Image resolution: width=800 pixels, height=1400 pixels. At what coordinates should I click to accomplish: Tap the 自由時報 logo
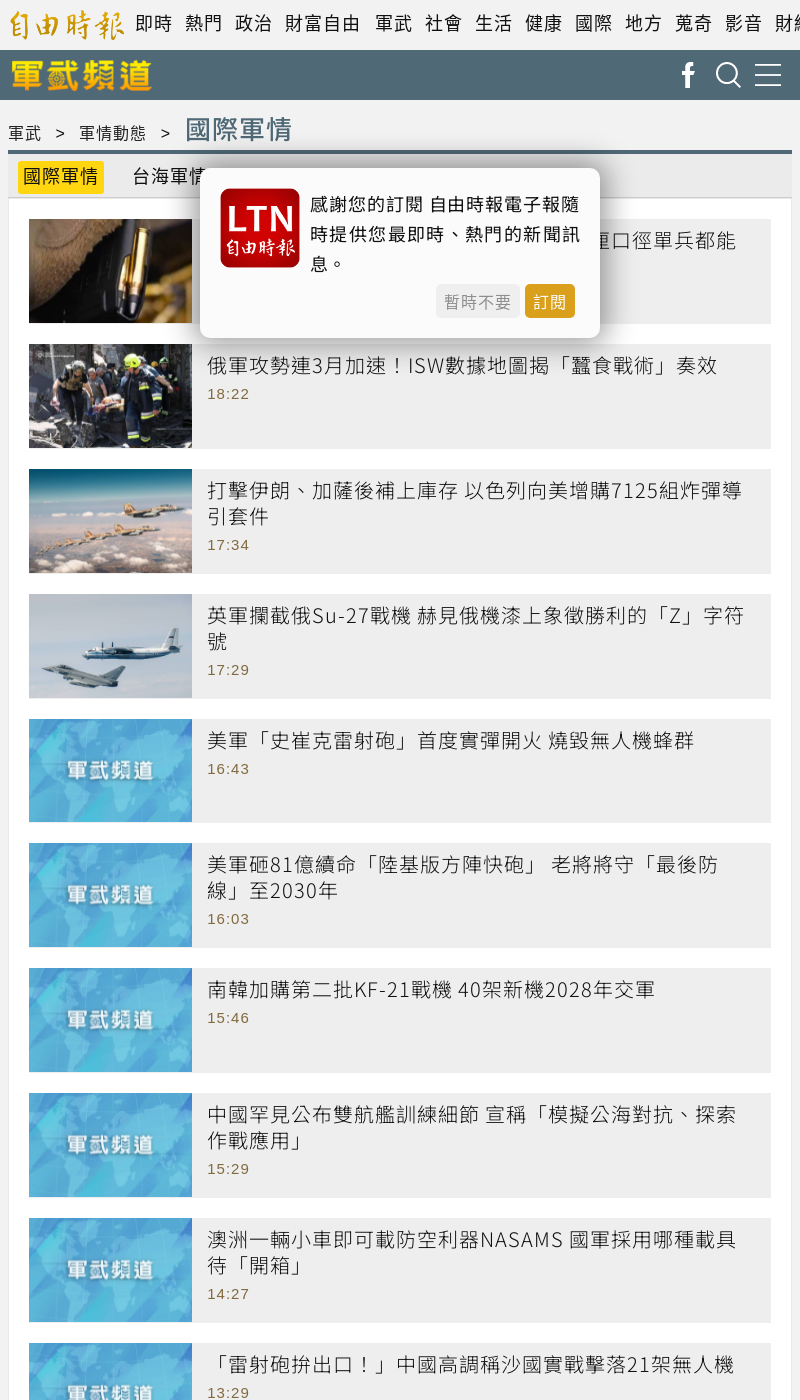click(x=66, y=24)
